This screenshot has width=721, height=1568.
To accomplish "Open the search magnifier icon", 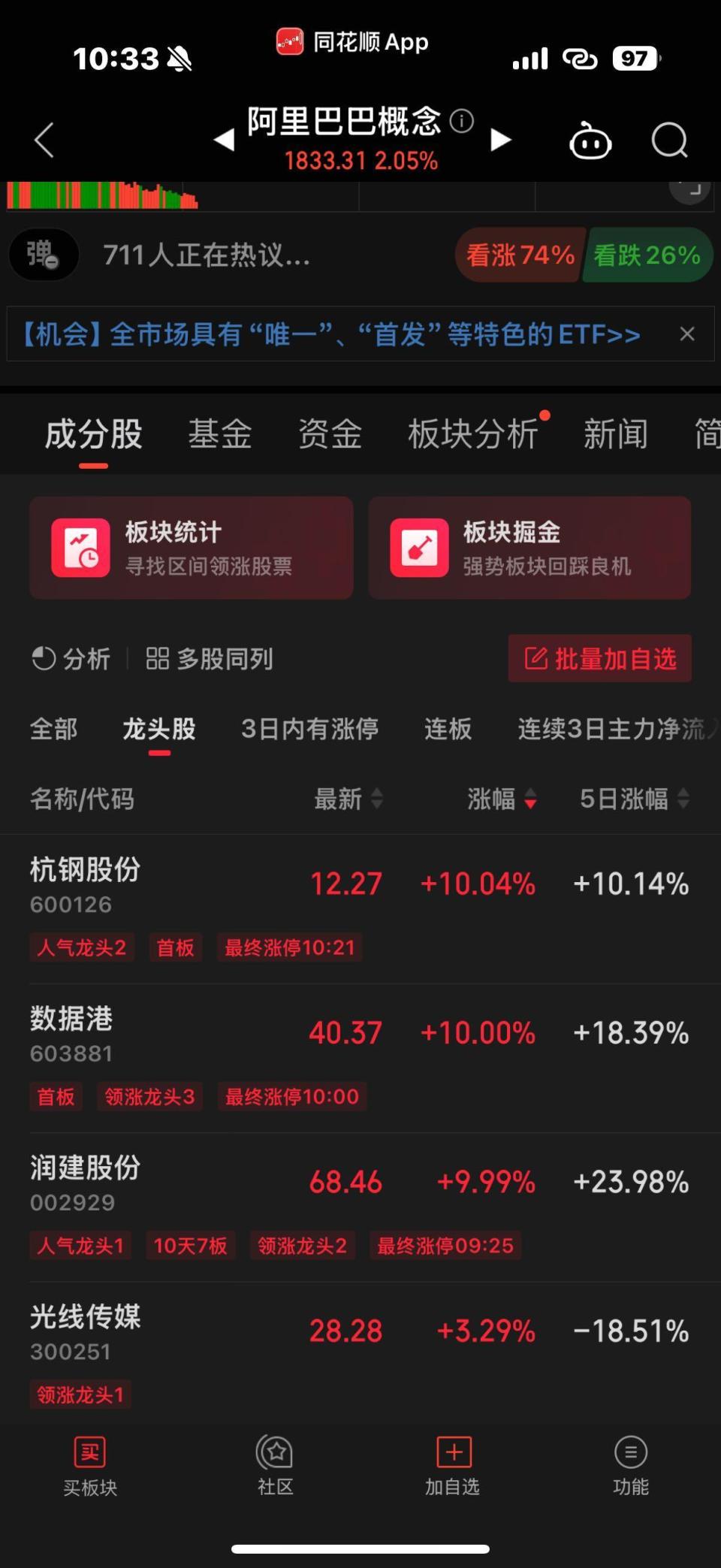I will (668, 140).
